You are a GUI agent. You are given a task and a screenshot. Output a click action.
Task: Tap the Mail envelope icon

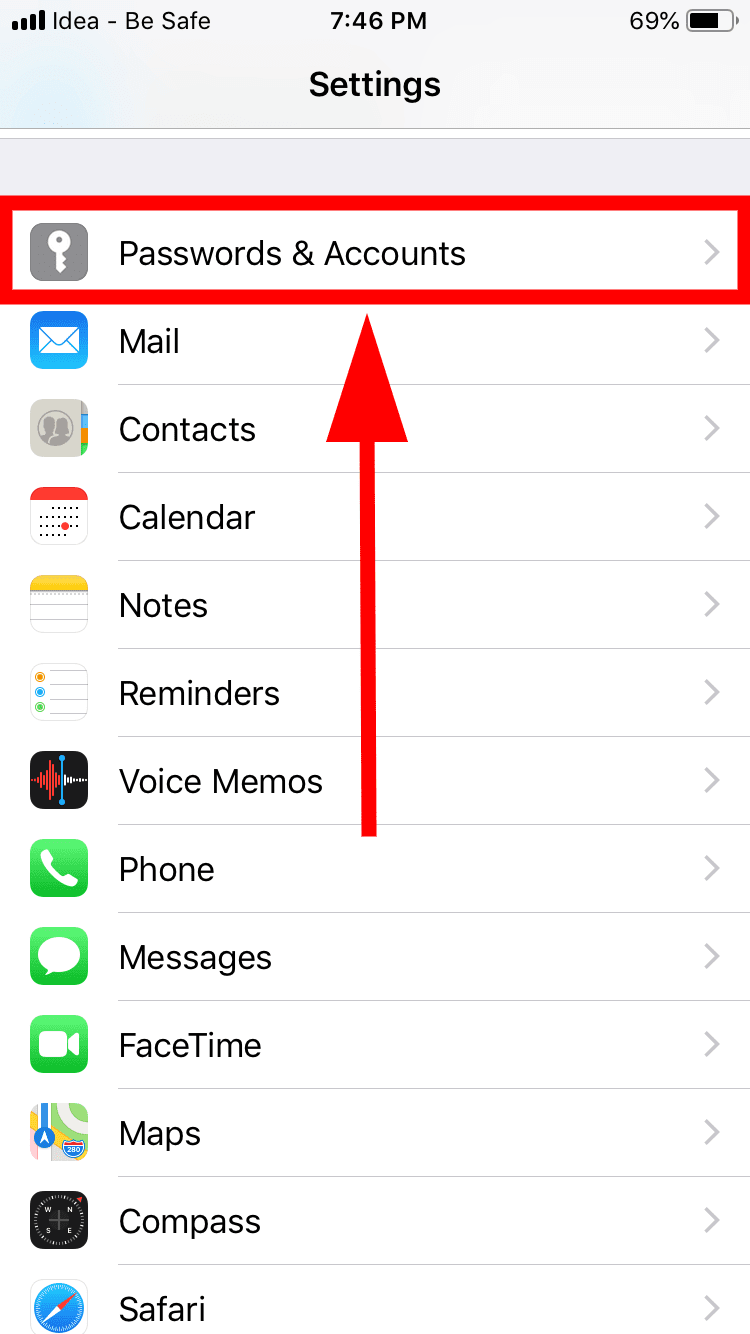click(x=58, y=340)
